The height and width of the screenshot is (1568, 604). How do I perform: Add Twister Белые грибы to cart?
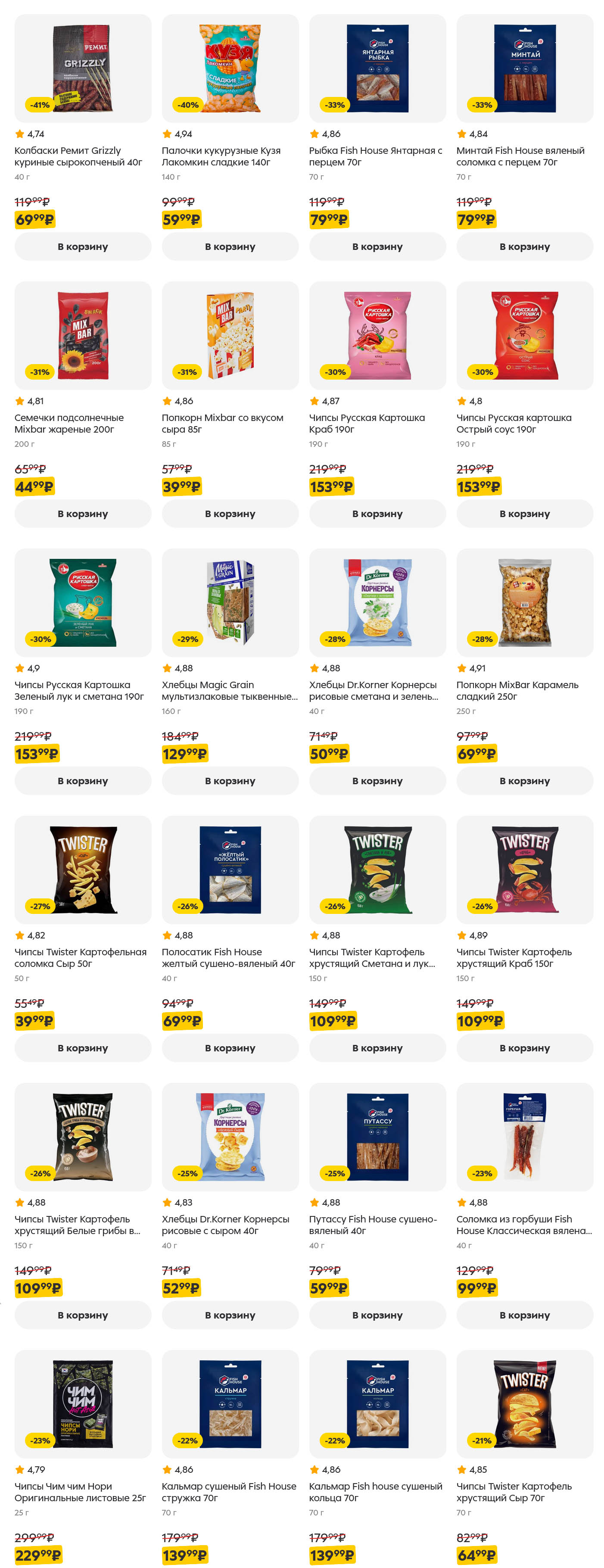pyautogui.click(x=83, y=1315)
